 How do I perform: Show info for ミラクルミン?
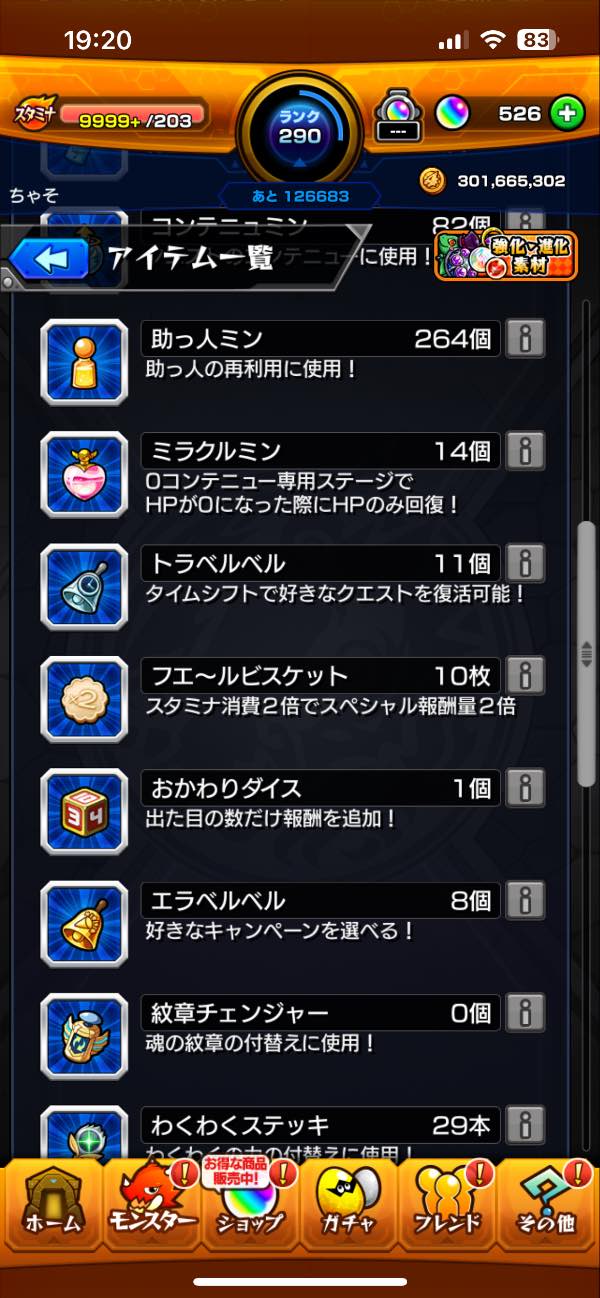pyautogui.click(x=525, y=451)
